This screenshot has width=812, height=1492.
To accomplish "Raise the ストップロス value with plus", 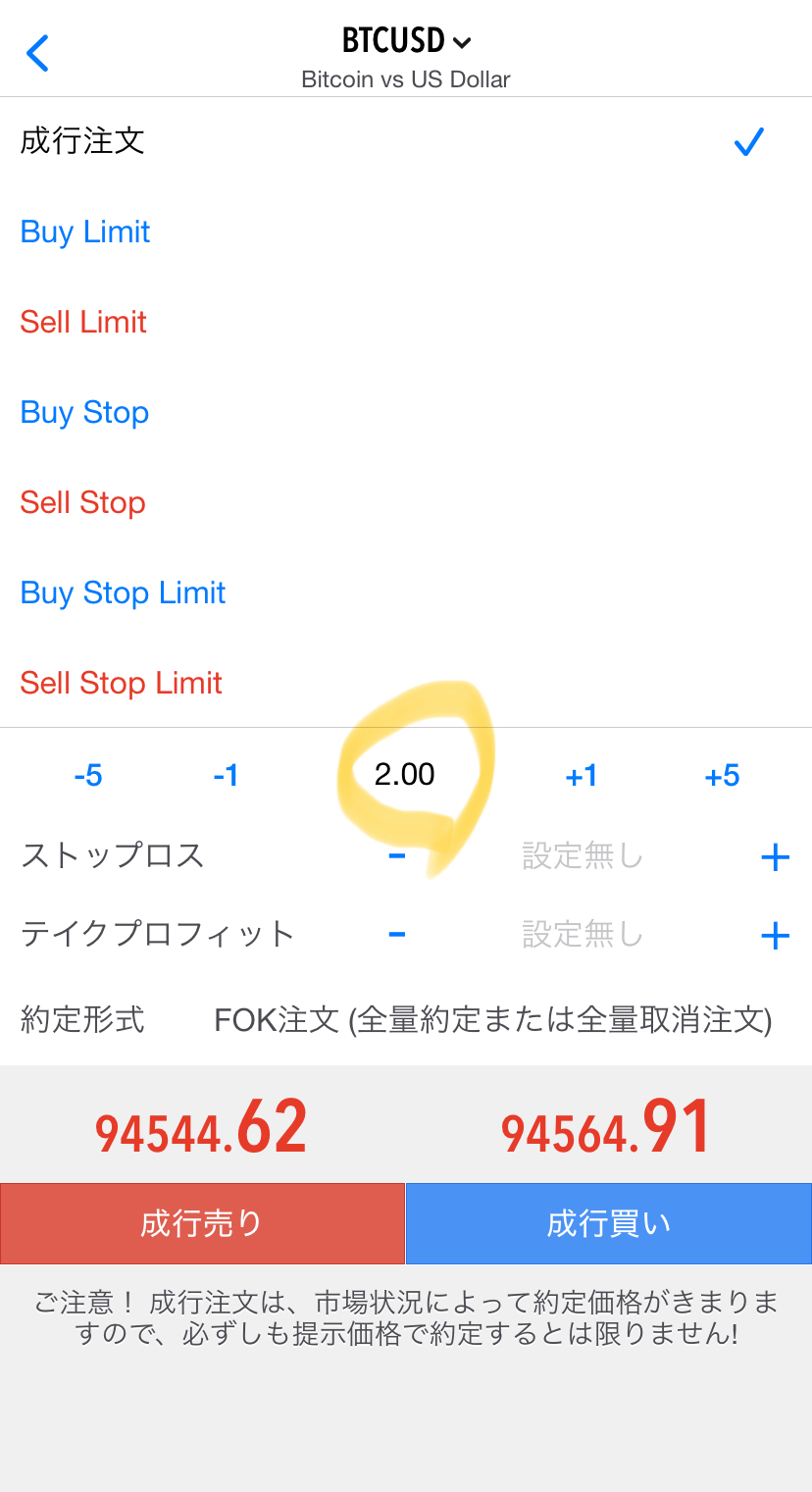I will pos(775,857).
